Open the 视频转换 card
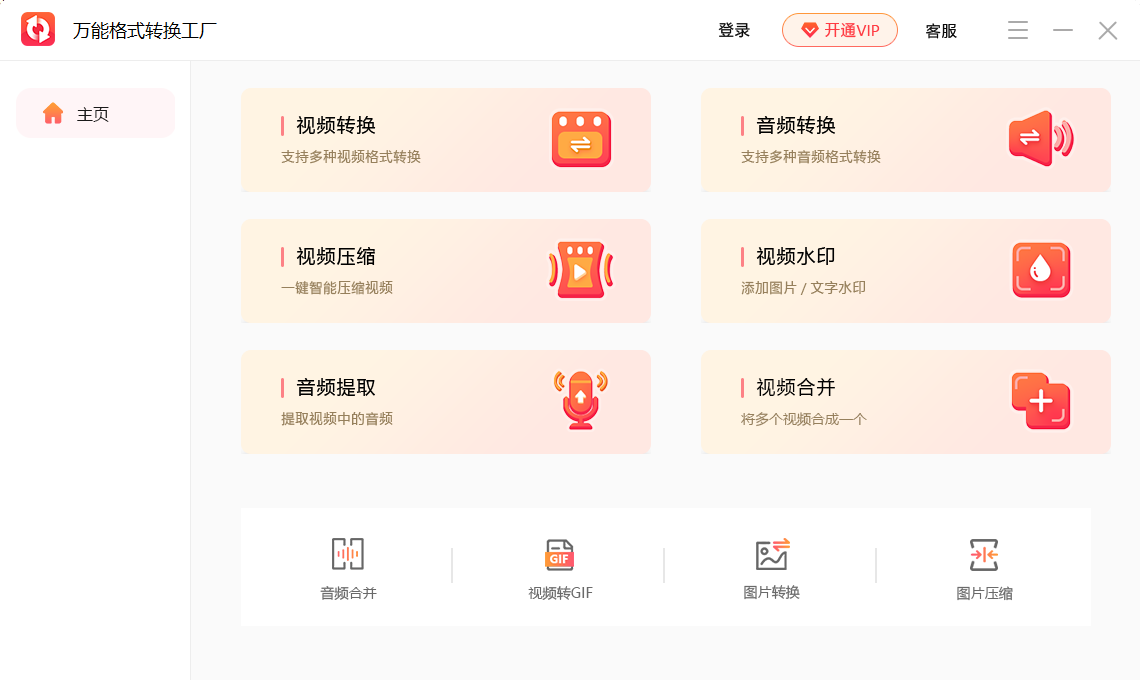The width and height of the screenshot is (1140, 680). tap(445, 139)
